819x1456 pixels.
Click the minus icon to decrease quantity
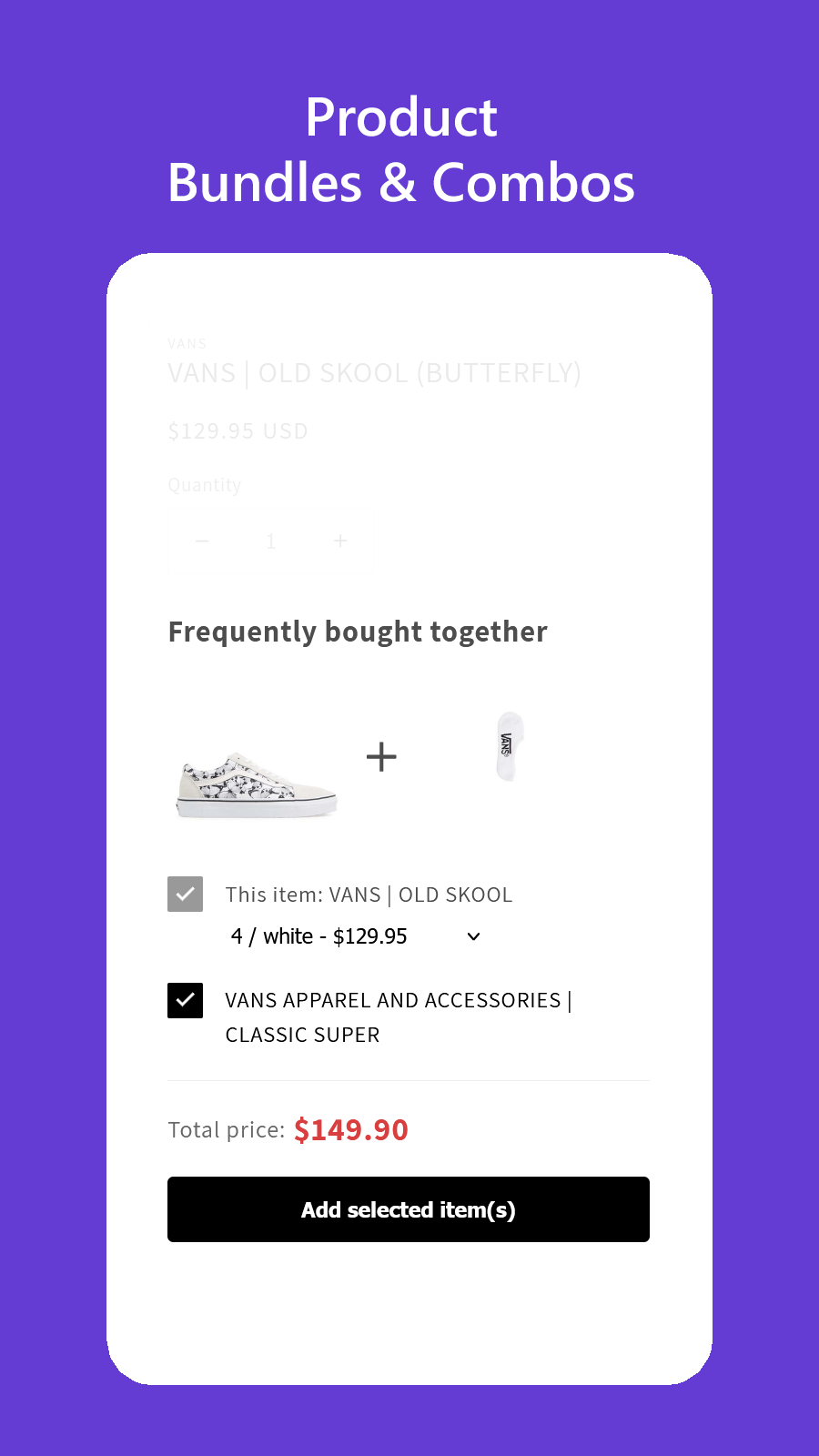(202, 541)
